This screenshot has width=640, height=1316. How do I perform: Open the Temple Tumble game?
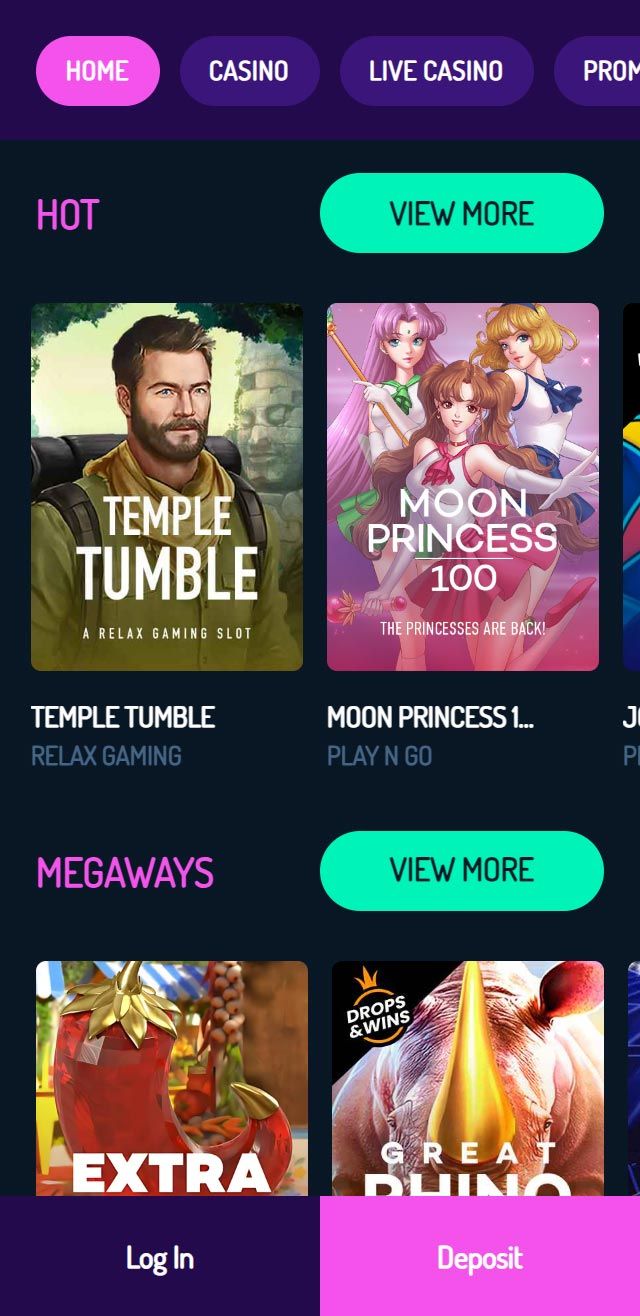click(x=167, y=487)
